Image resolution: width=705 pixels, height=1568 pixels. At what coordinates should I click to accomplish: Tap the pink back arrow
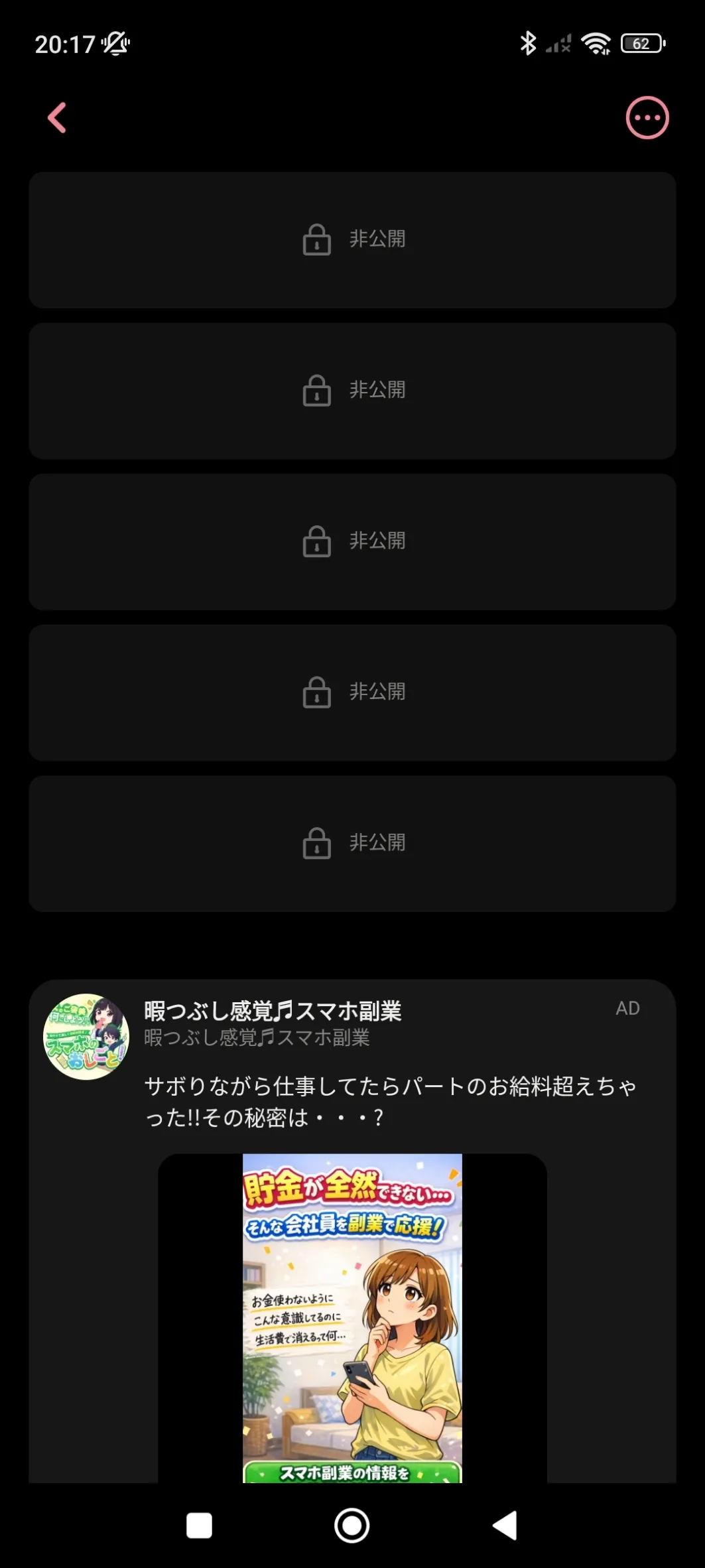57,118
